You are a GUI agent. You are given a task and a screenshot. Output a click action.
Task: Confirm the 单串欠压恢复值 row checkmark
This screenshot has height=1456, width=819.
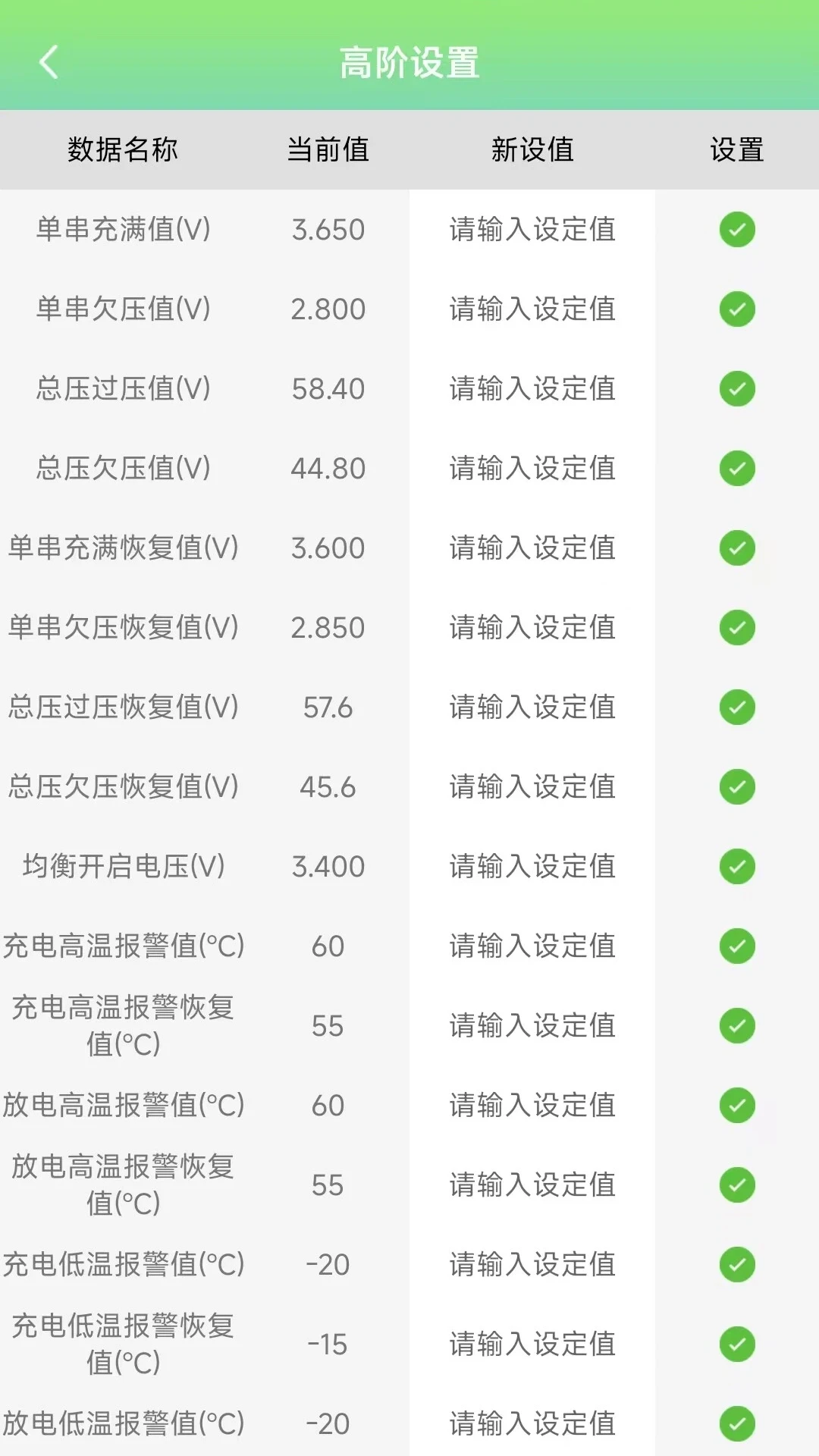click(x=736, y=628)
